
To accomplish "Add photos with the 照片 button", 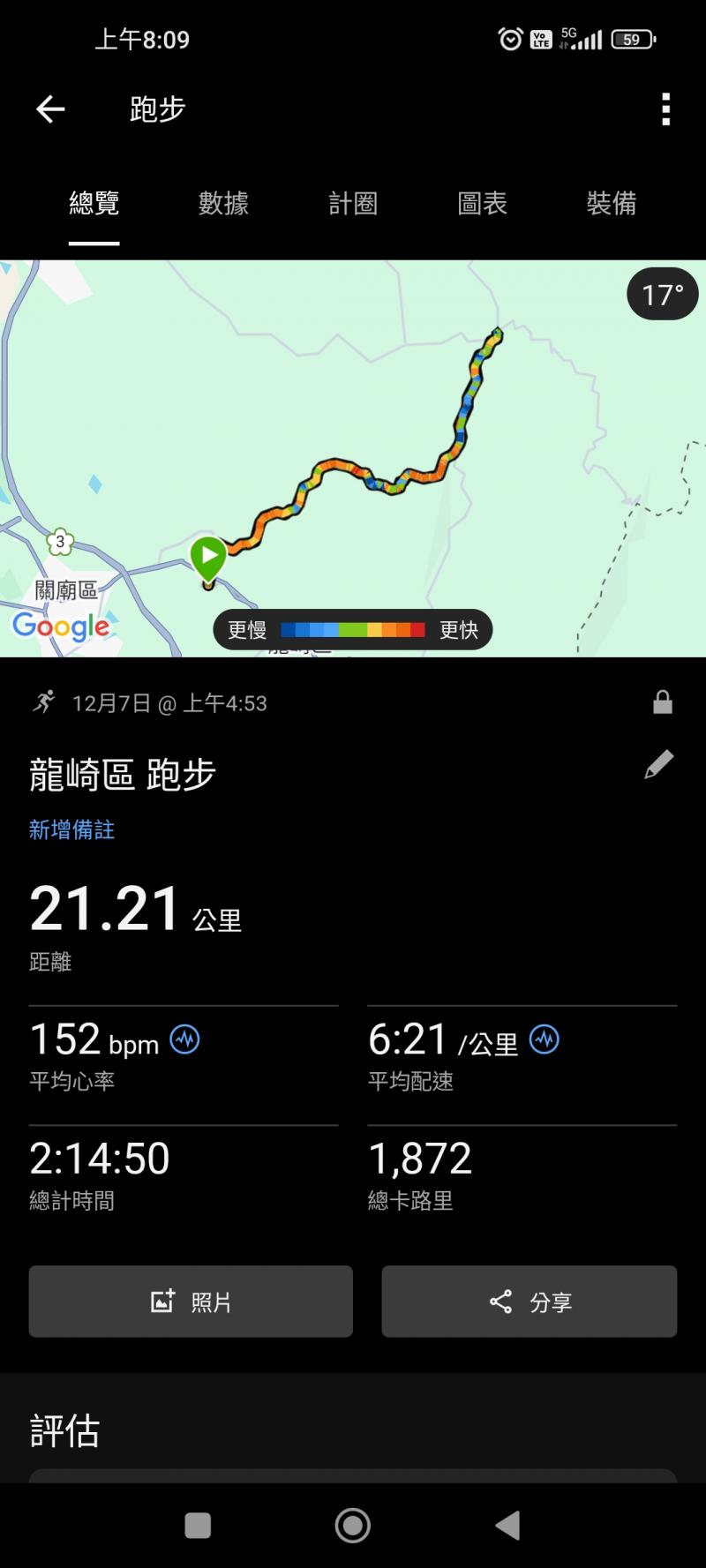I will pyautogui.click(x=191, y=1302).
